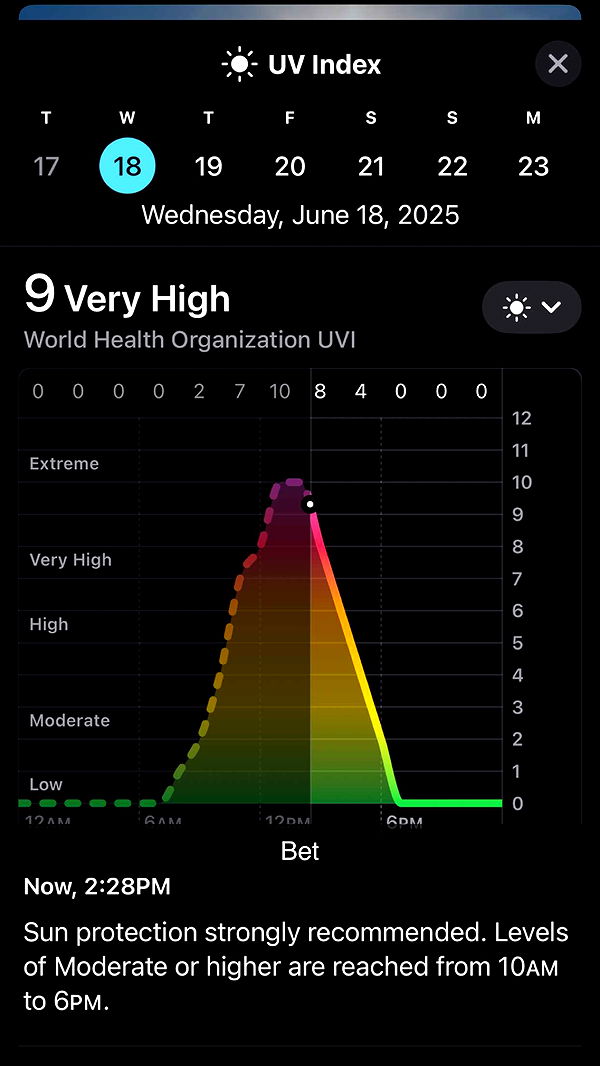View Friday the 20th forecast
Image resolution: width=600 pixels, height=1066 pixels.
pyautogui.click(x=290, y=166)
